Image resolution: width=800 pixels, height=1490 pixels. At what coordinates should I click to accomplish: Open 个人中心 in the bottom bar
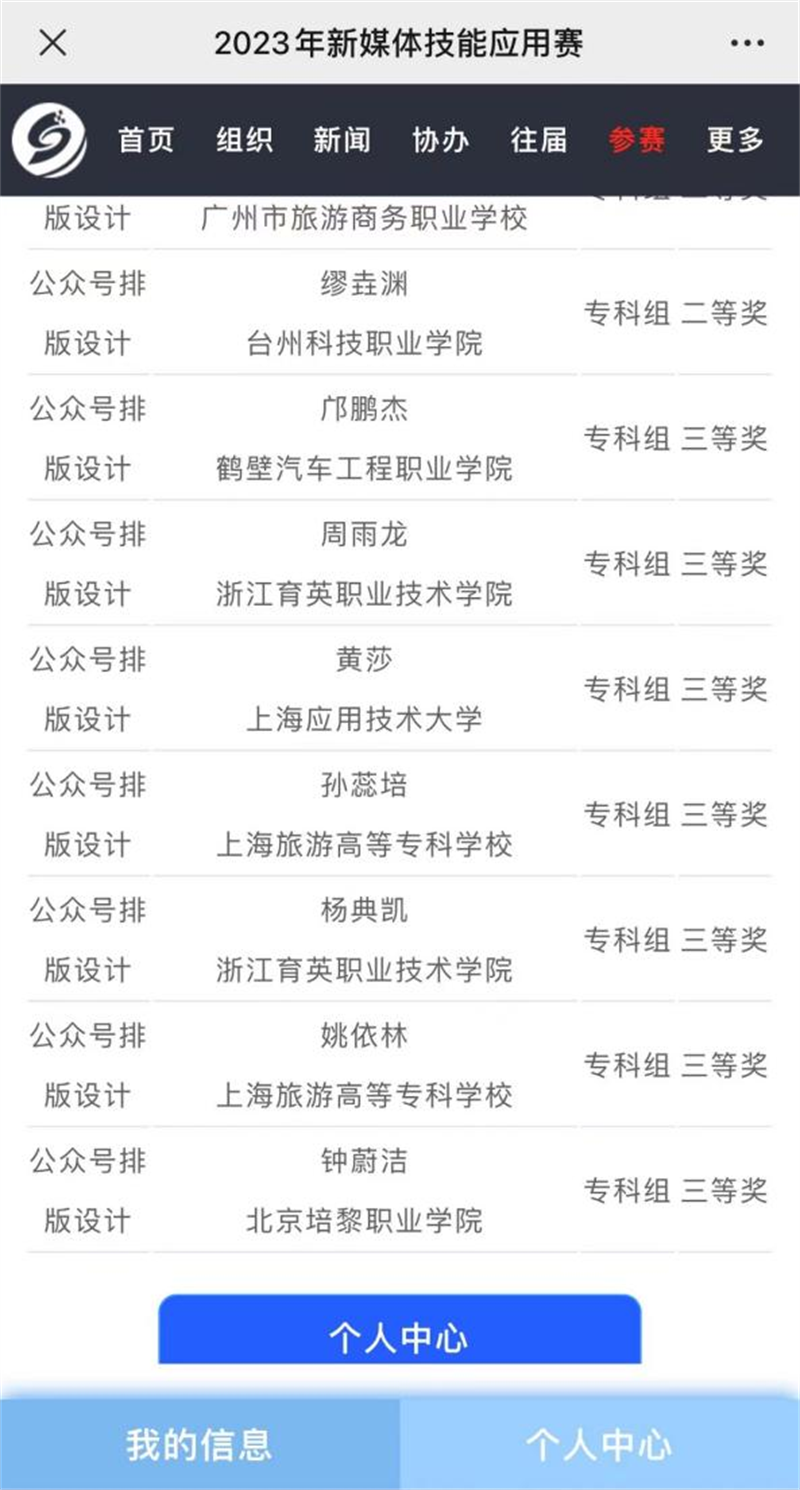600,1444
